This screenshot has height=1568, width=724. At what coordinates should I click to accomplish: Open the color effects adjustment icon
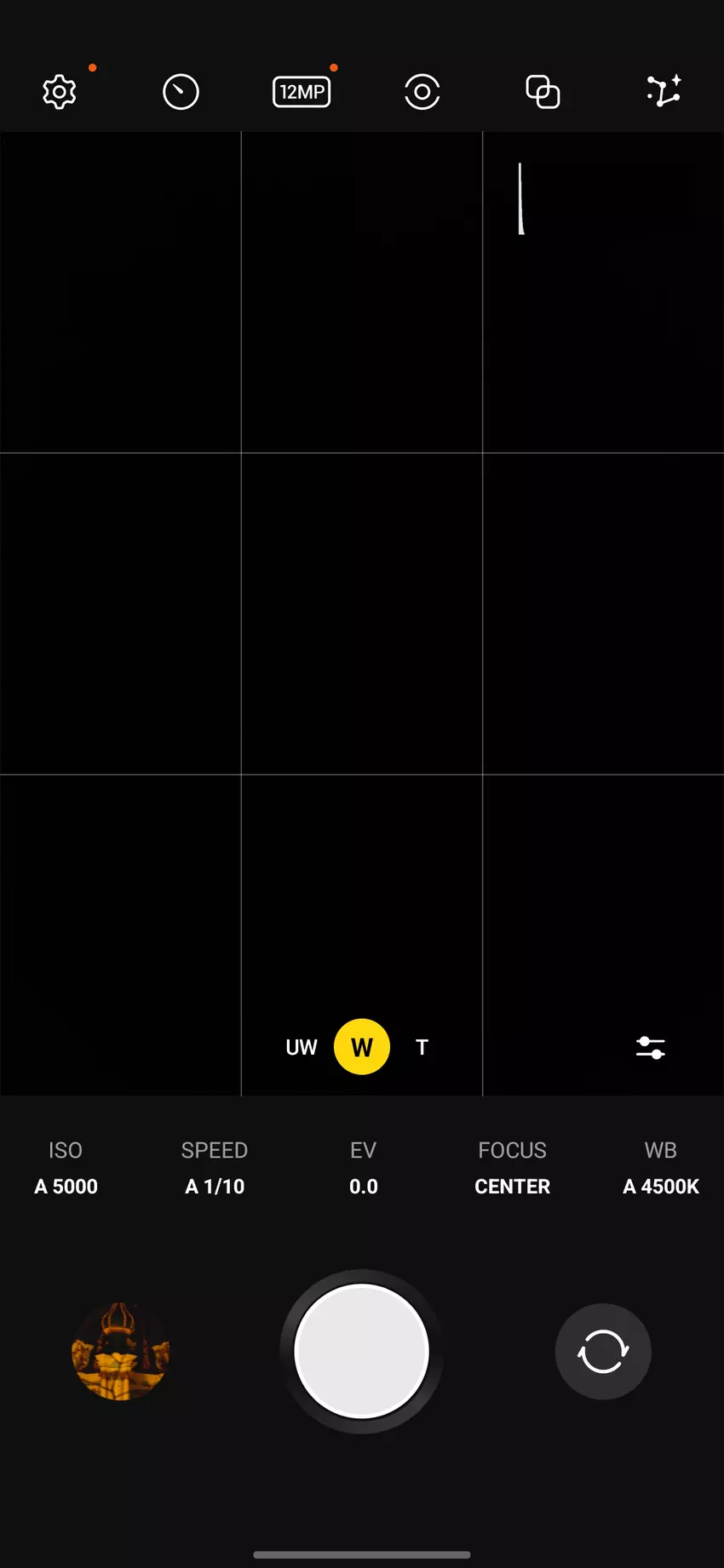664,91
